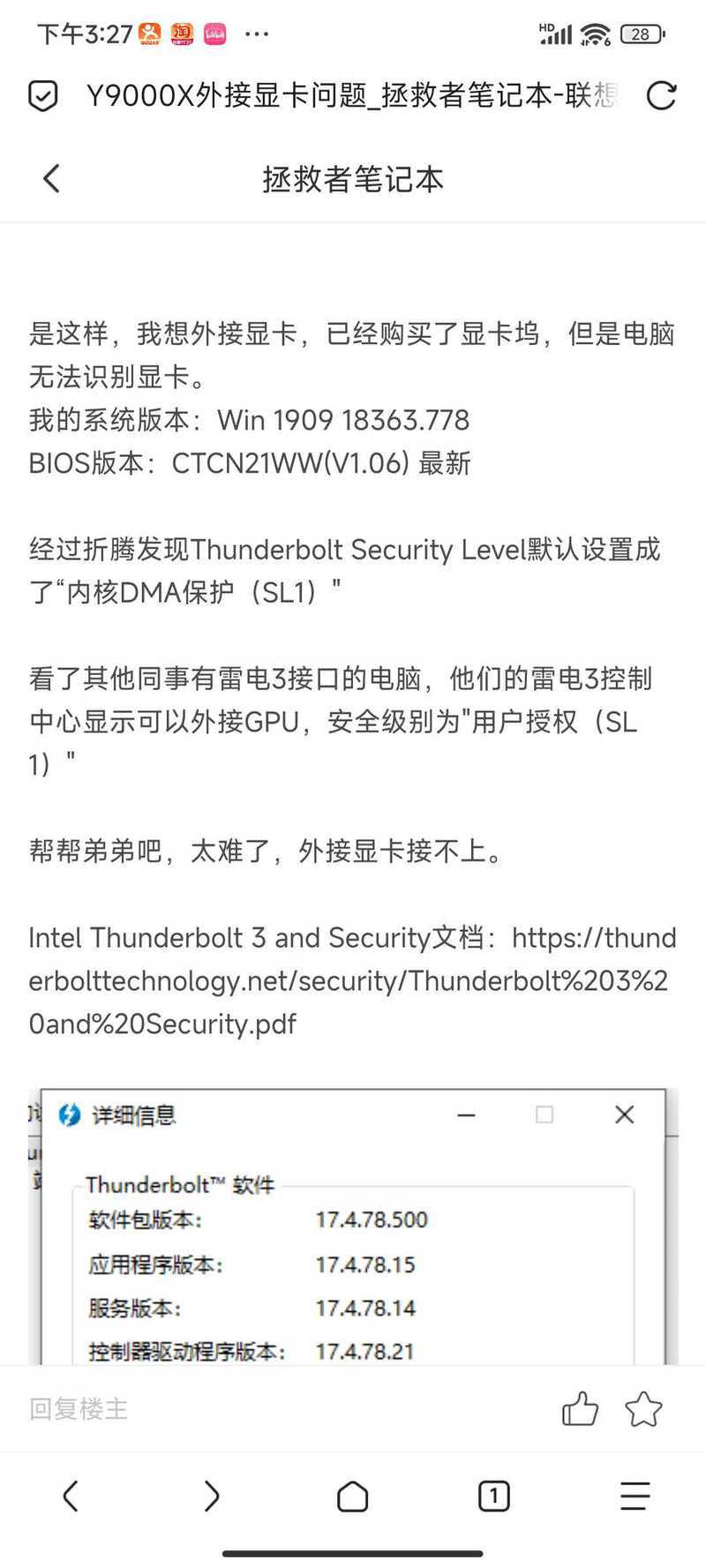
Task: Open the browser hamburger menu
Action: pos(635,1496)
